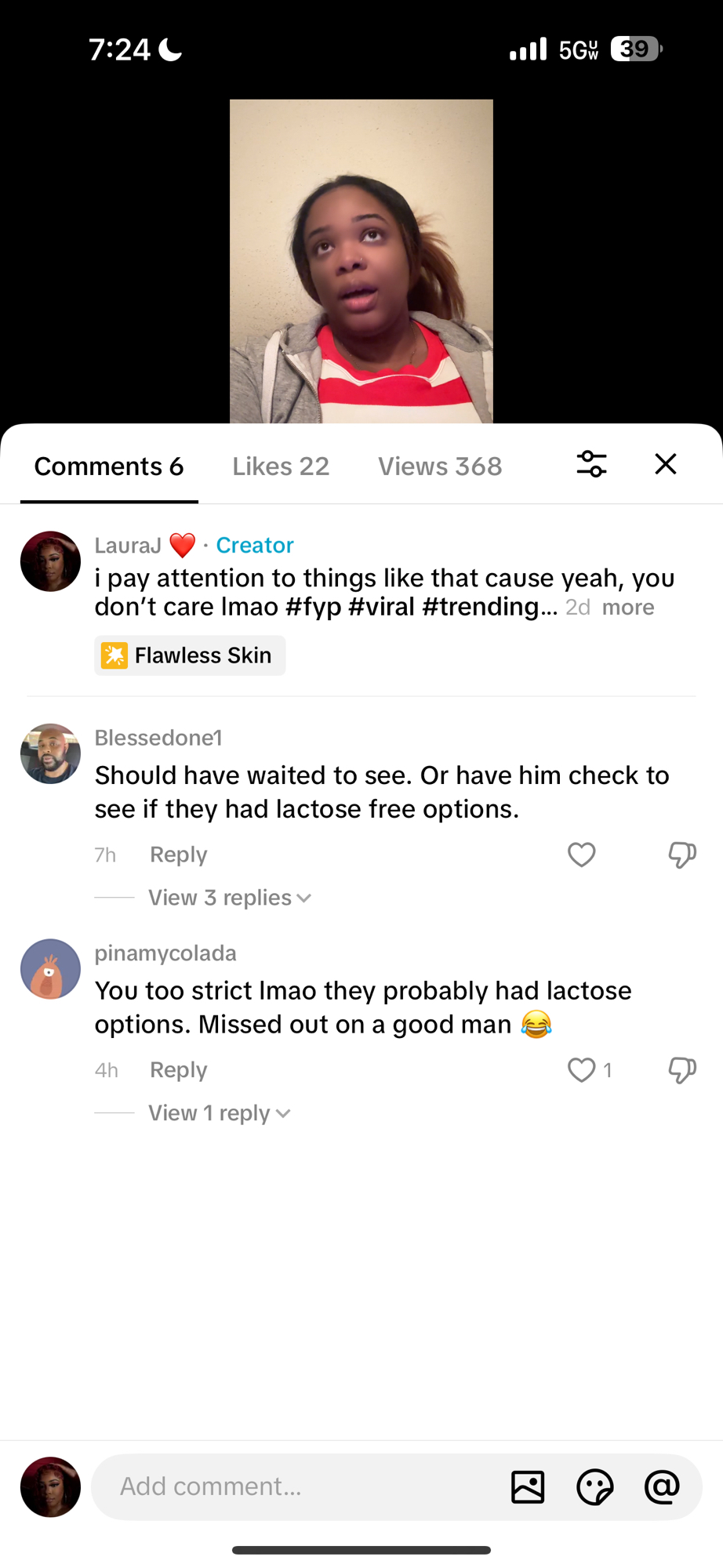Attach an image to the comment
The width and height of the screenshot is (723, 1568).
coord(528,1487)
